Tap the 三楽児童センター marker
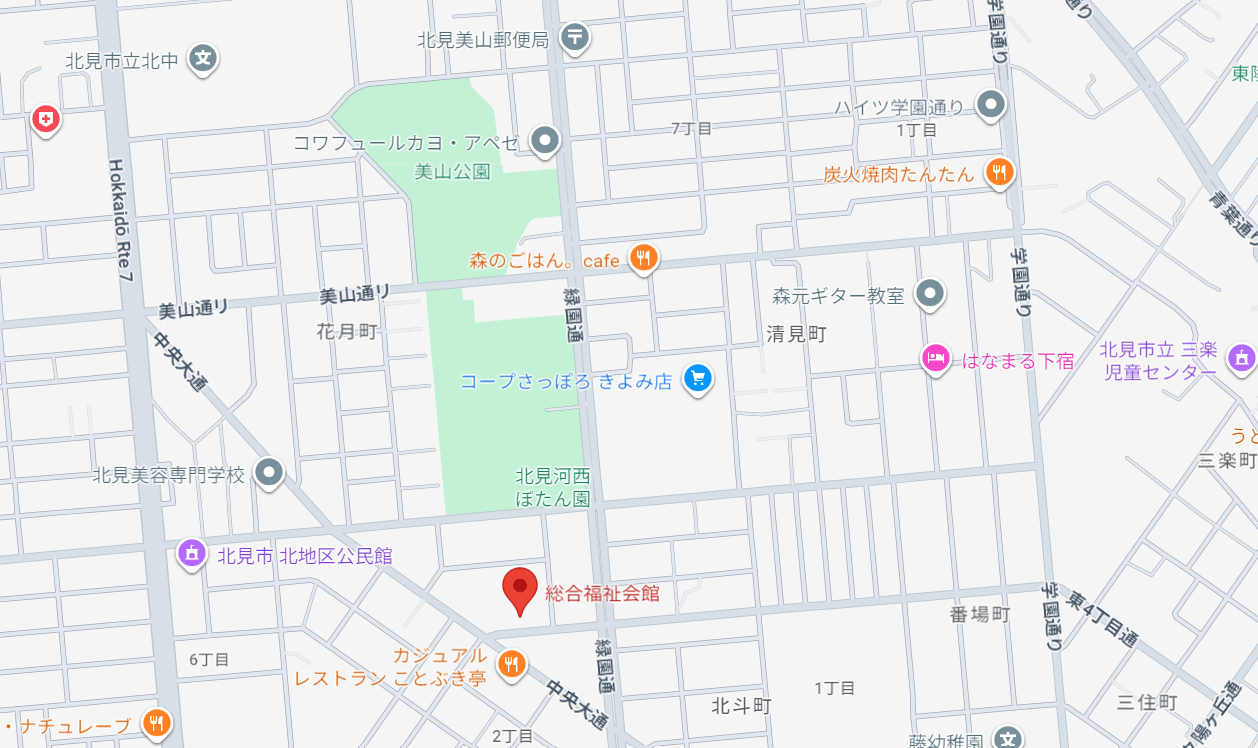The height and width of the screenshot is (748, 1258). 1242,356
